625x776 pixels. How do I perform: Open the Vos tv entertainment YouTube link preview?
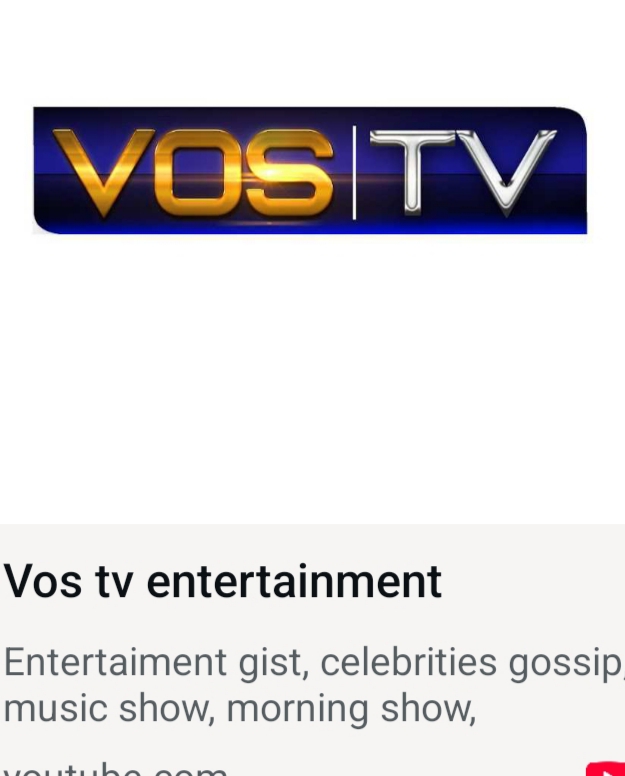pyautogui.click(x=223, y=582)
